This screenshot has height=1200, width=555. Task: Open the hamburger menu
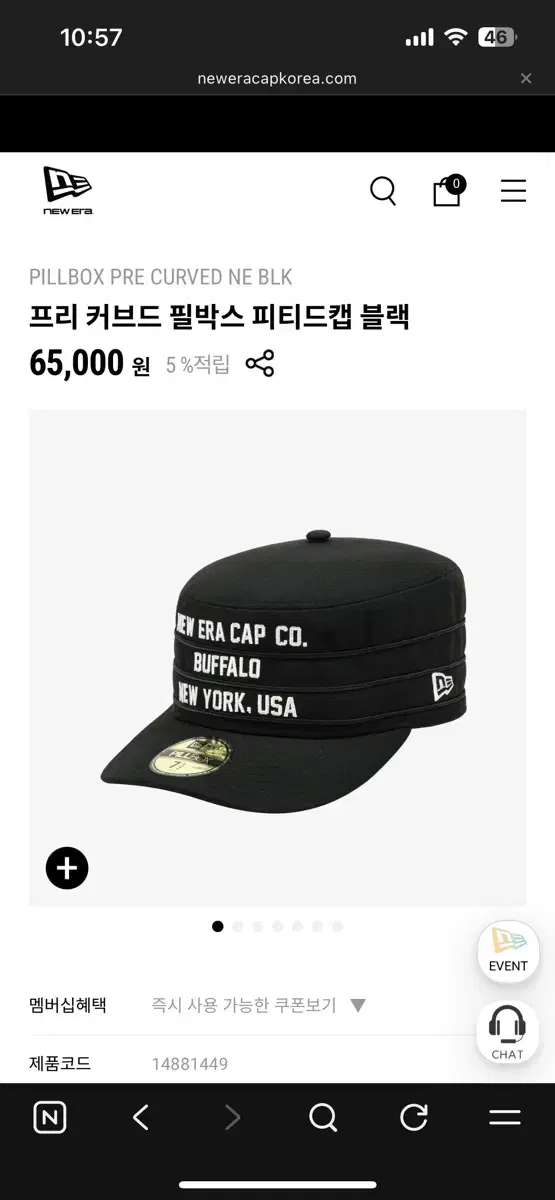pyautogui.click(x=513, y=190)
